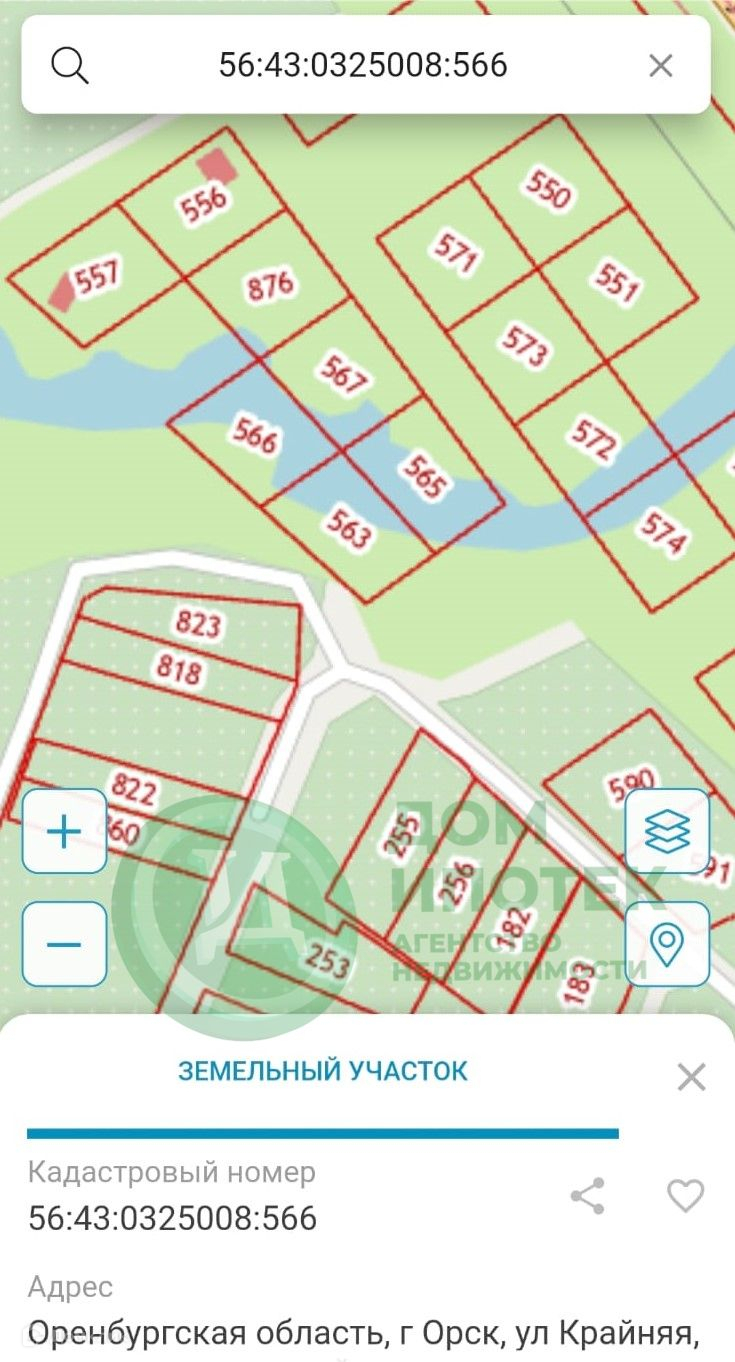Viewport: 735px width, 1362px height.
Task: Zoom out on the map
Action: coord(64,944)
